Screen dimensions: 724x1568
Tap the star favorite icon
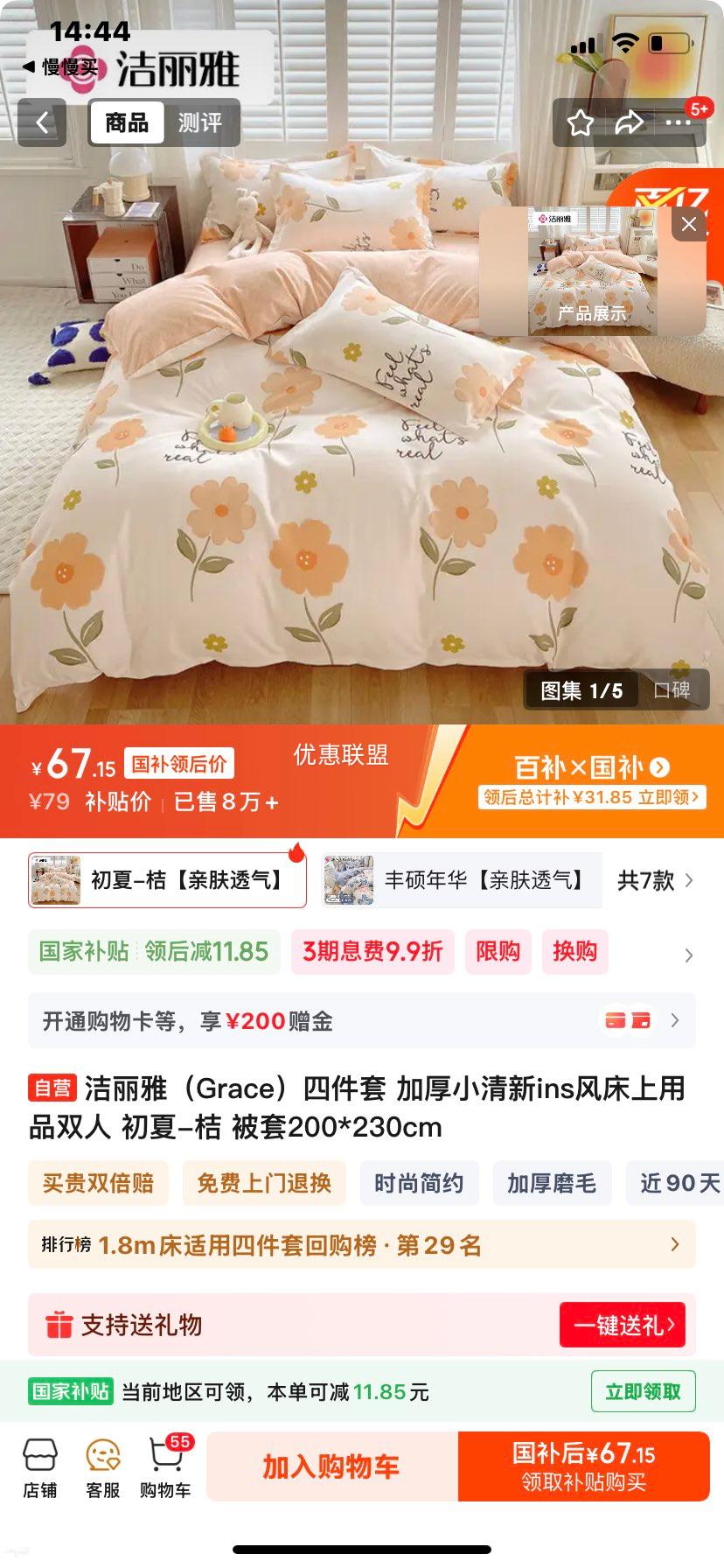pos(579,123)
